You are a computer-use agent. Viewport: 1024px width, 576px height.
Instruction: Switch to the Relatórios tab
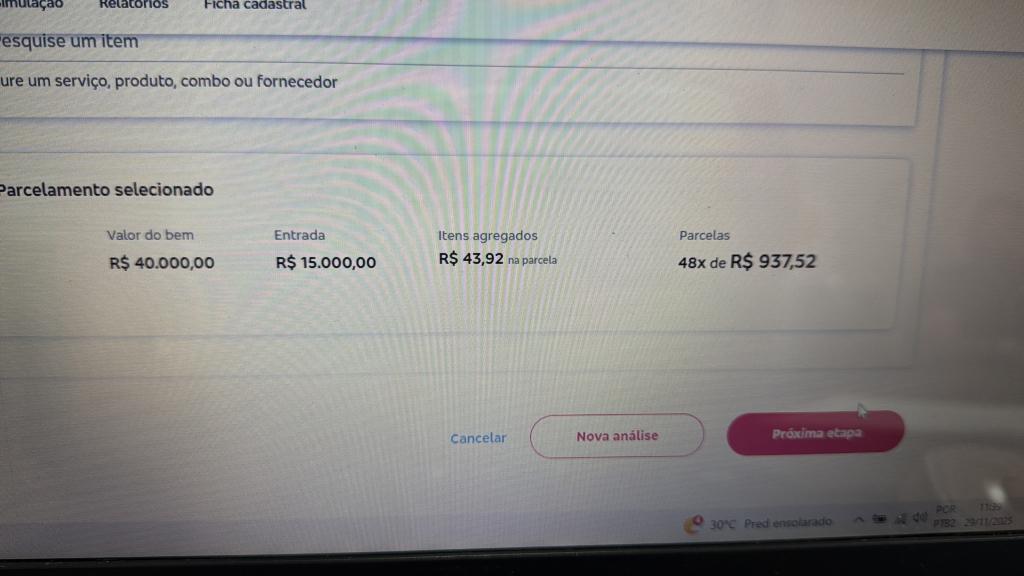[134, 5]
